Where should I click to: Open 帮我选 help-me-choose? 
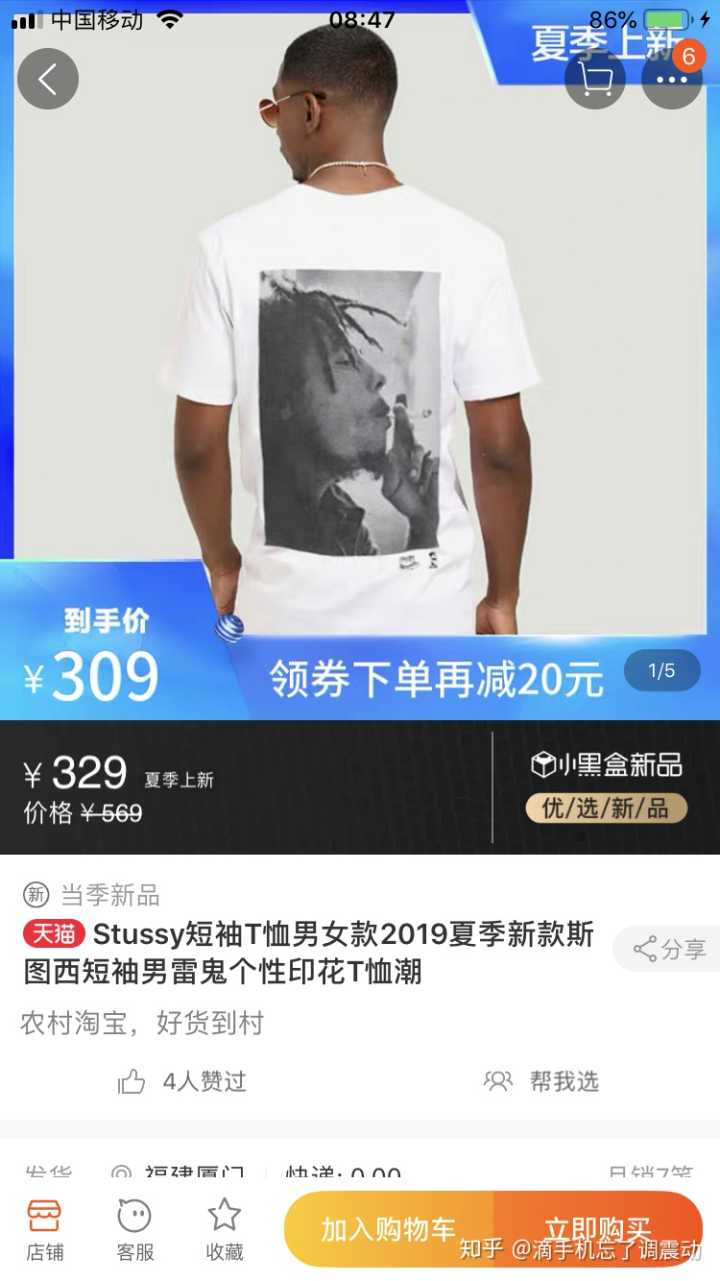pos(541,1081)
